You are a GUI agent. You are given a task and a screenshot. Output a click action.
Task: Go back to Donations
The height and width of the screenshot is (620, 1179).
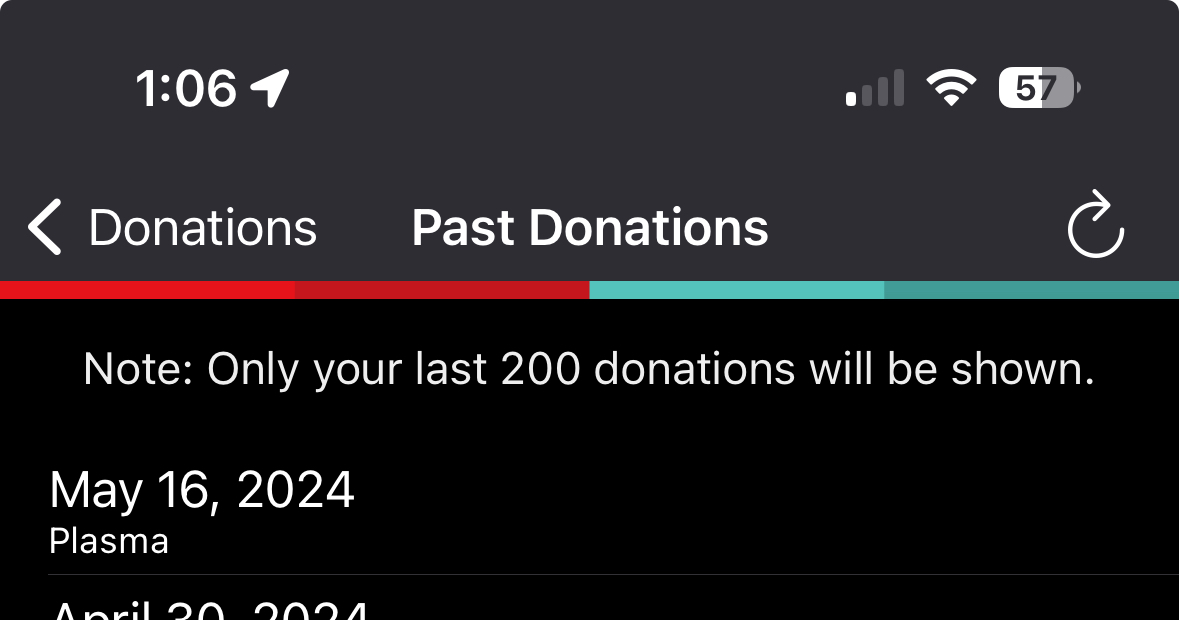pyautogui.click(x=172, y=228)
